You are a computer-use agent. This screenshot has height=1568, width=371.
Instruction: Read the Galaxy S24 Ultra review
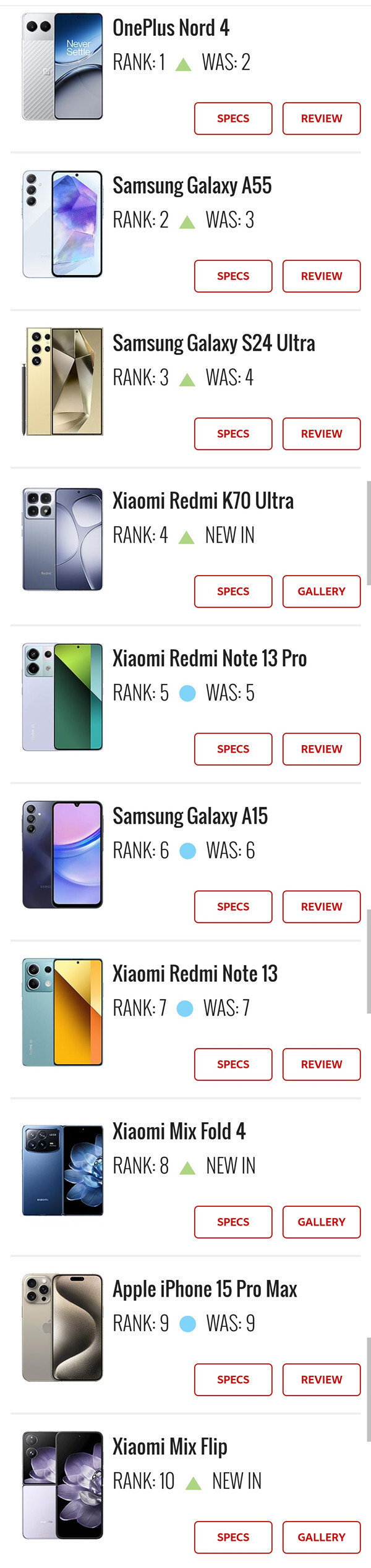coord(321,433)
